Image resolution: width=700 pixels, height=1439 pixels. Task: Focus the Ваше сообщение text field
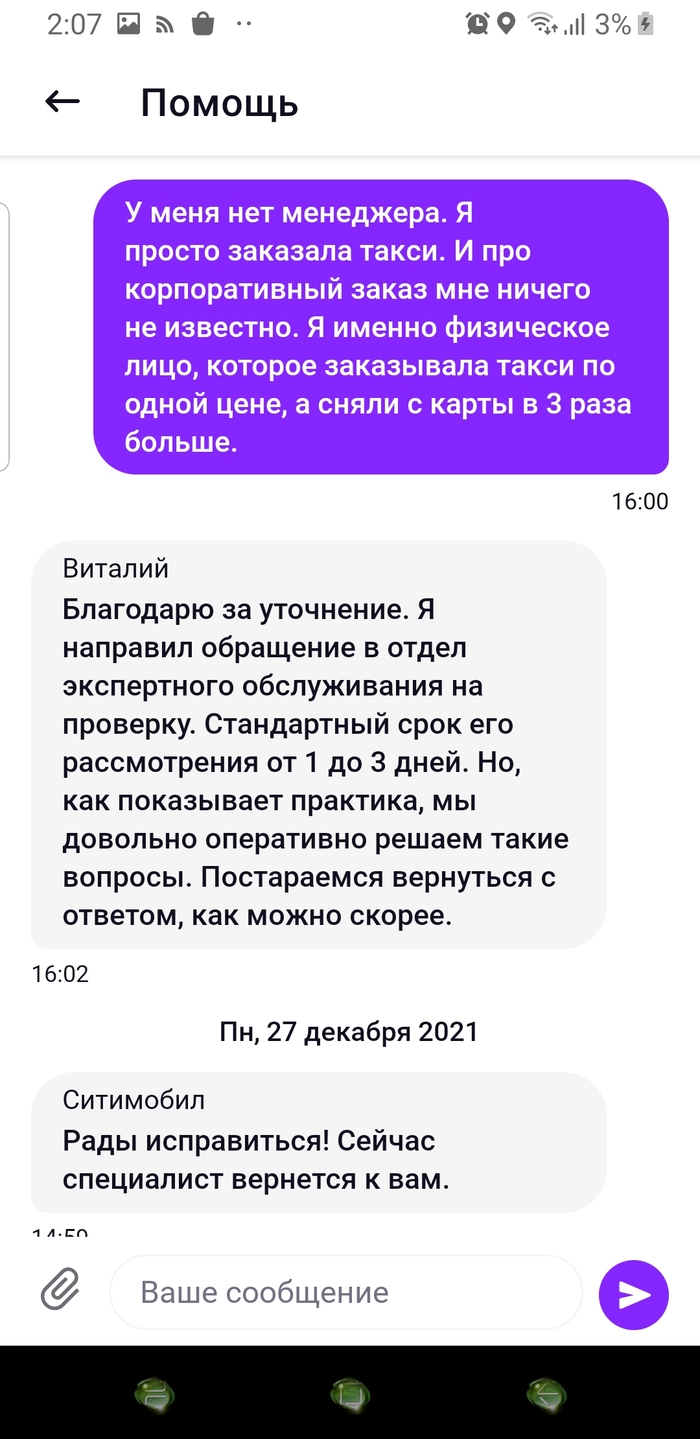pos(345,1292)
